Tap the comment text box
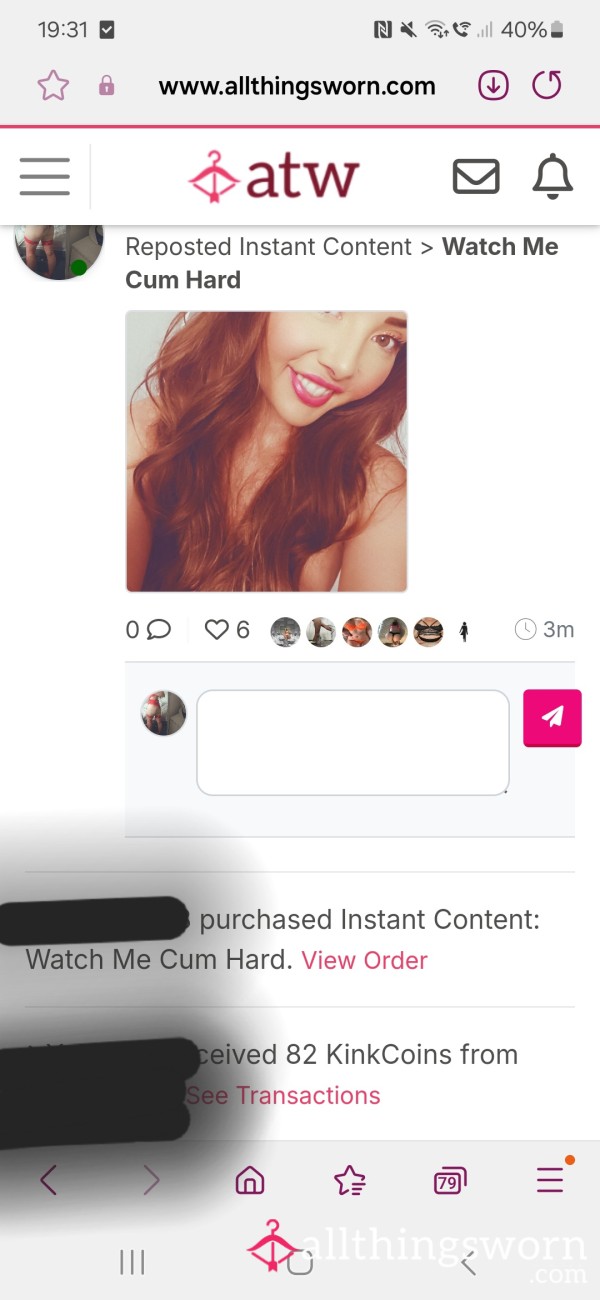 click(x=353, y=742)
